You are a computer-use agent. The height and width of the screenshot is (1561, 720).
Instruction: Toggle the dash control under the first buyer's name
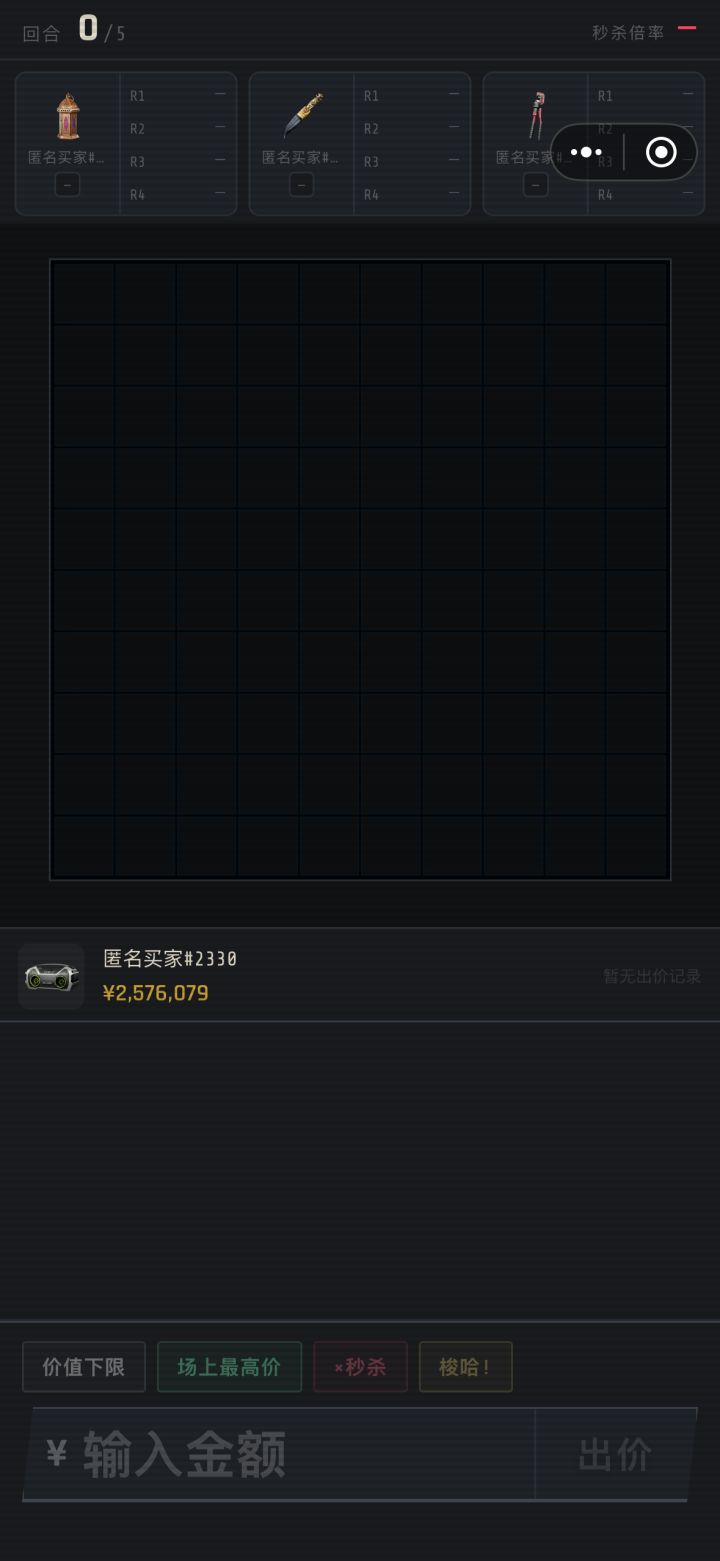tap(66, 184)
